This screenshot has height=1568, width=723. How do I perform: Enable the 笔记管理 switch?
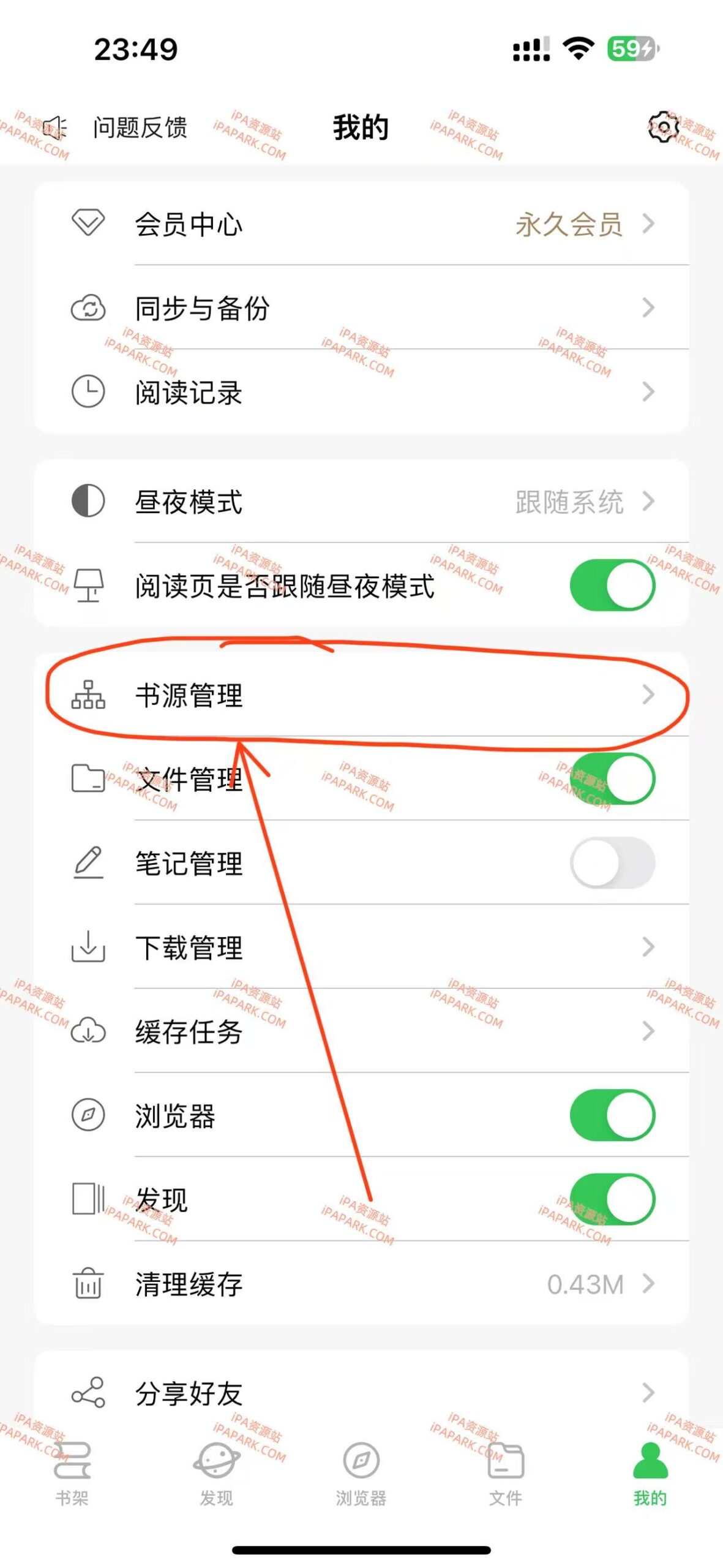click(611, 864)
